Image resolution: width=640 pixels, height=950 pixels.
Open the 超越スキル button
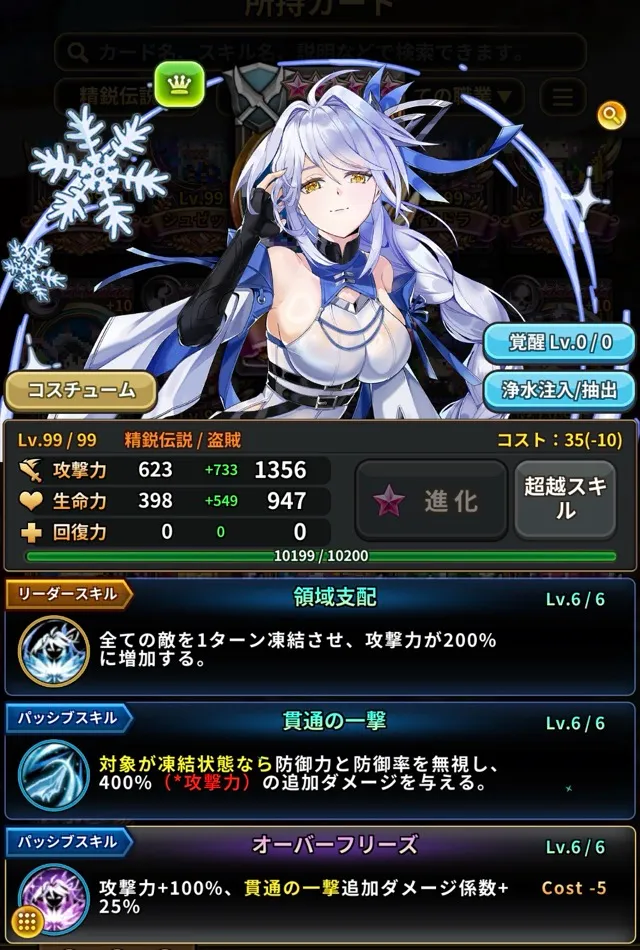[x=565, y=498]
